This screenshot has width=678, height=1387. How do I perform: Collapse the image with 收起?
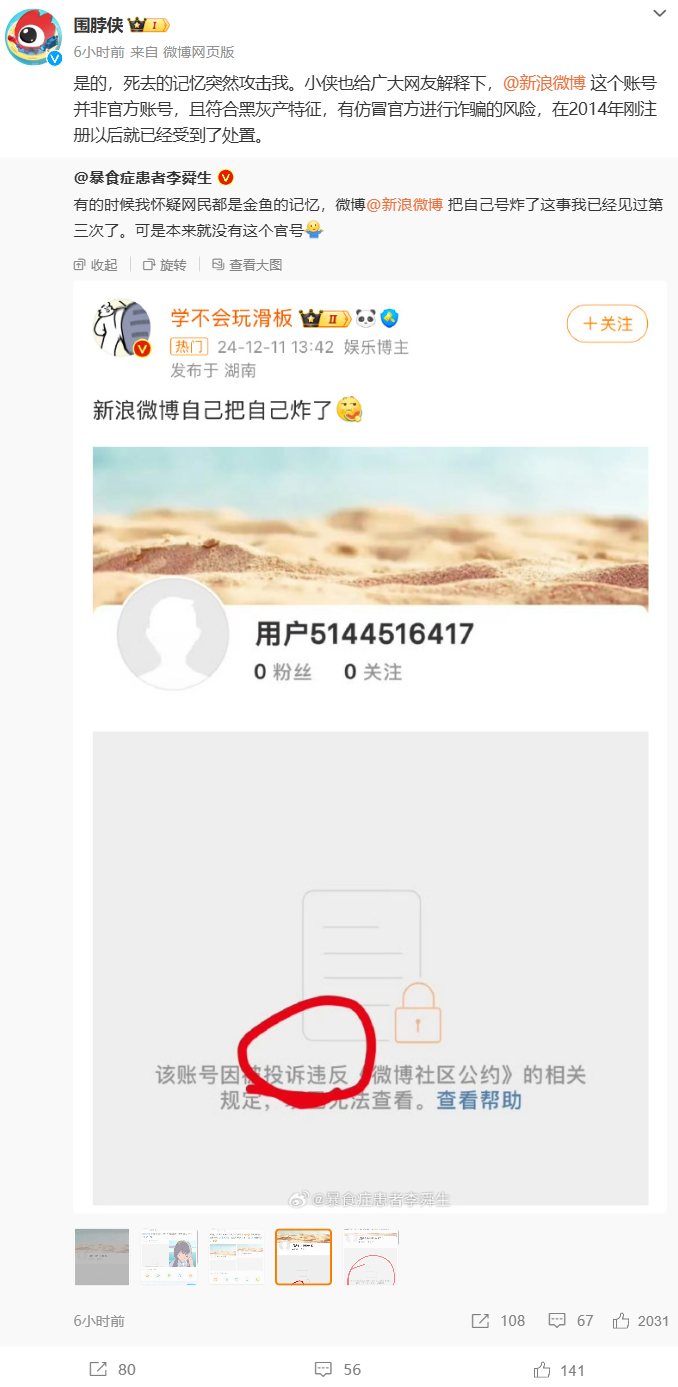coord(96,265)
